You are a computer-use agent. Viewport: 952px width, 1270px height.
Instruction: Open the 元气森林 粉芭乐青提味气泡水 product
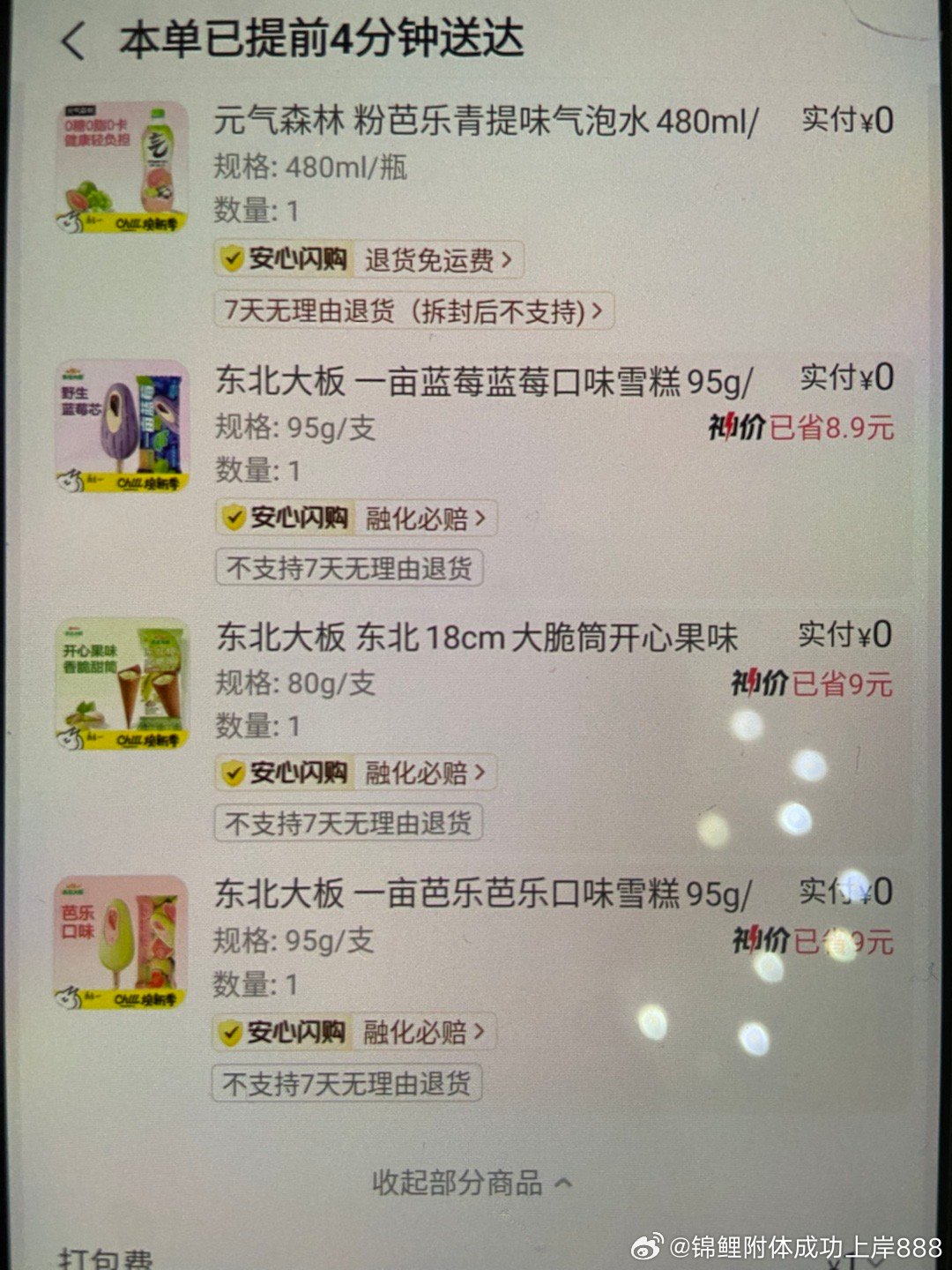(x=485, y=121)
